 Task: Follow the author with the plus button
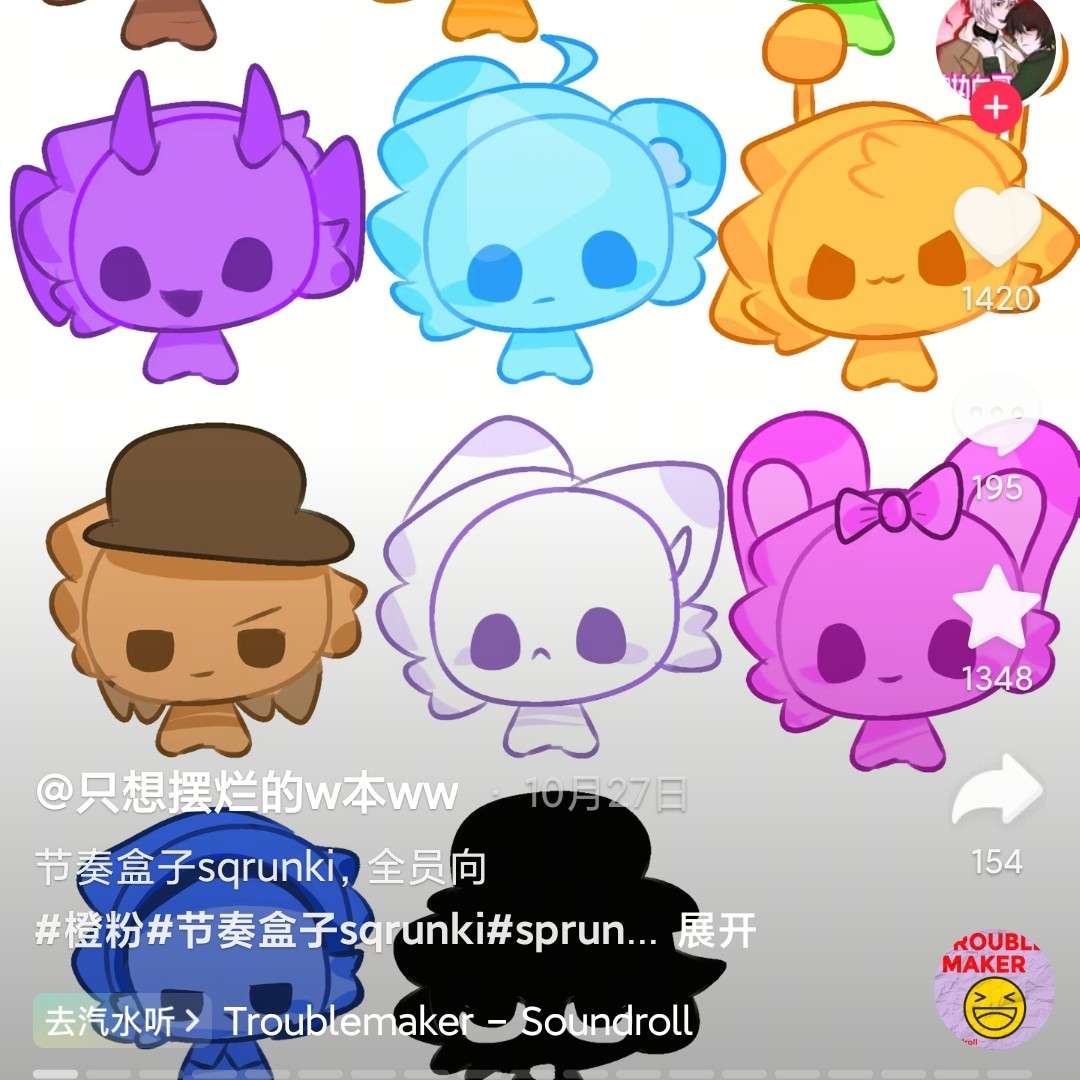(995, 107)
